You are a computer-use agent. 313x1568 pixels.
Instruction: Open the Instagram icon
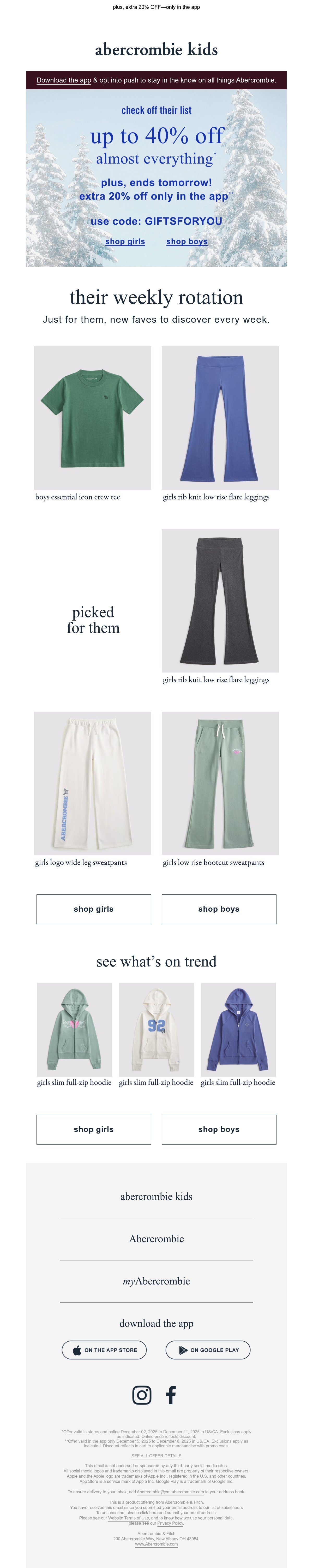point(142,1395)
